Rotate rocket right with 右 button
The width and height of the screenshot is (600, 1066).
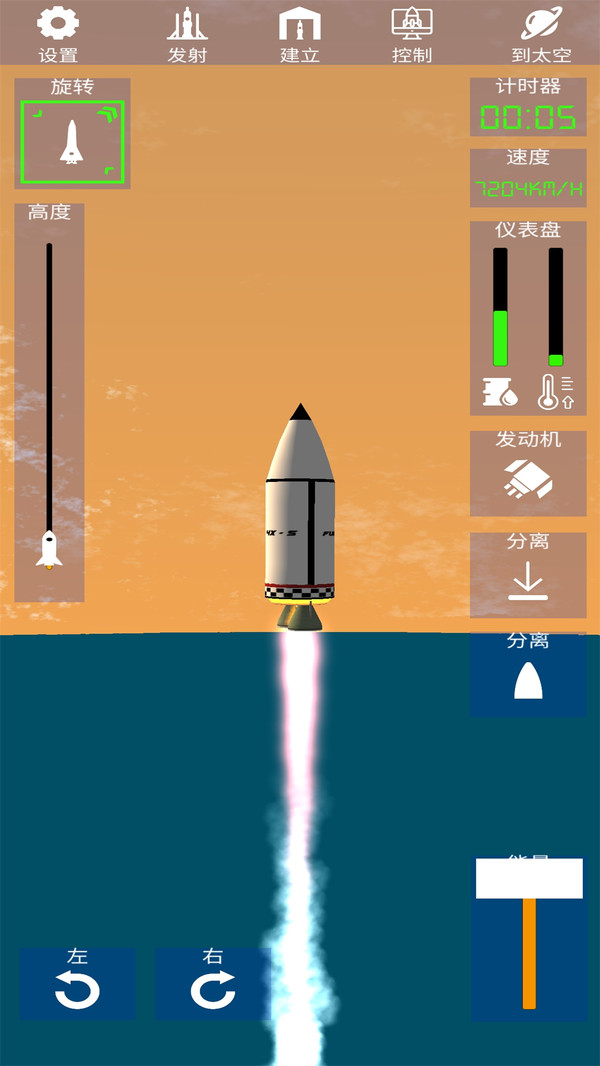point(213,984)
